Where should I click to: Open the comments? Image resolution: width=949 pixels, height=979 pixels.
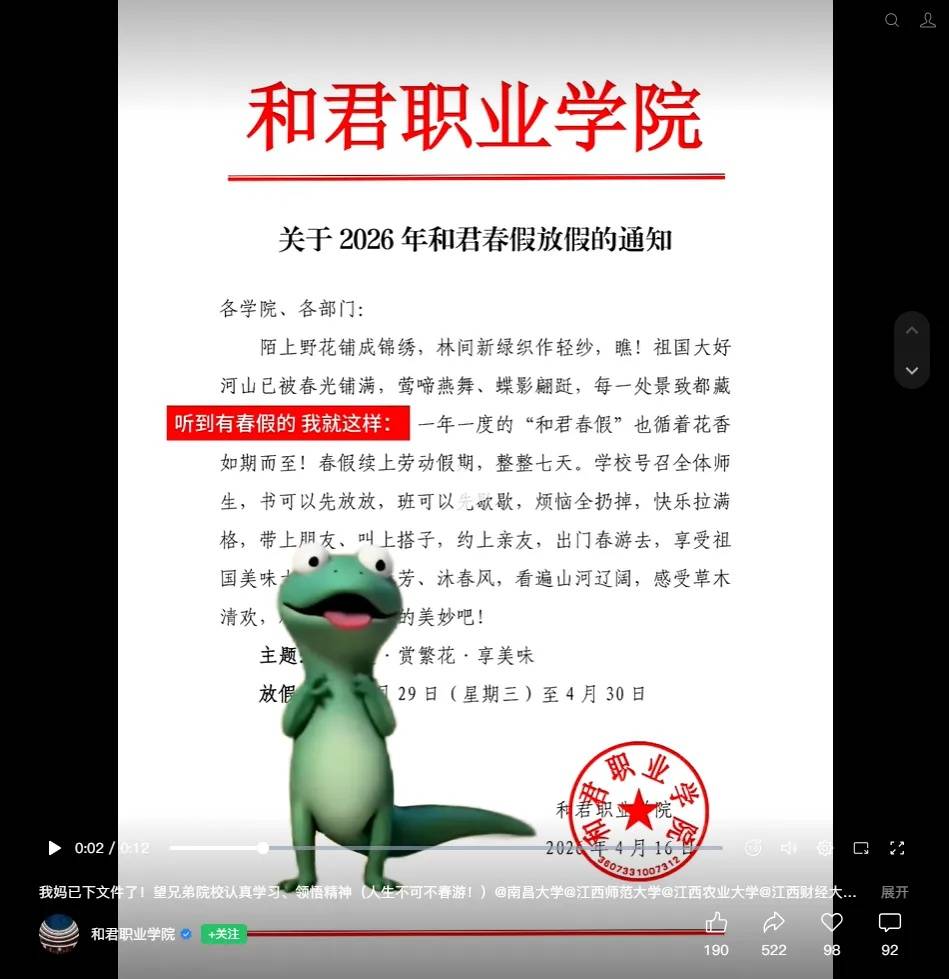coord(889,922)
